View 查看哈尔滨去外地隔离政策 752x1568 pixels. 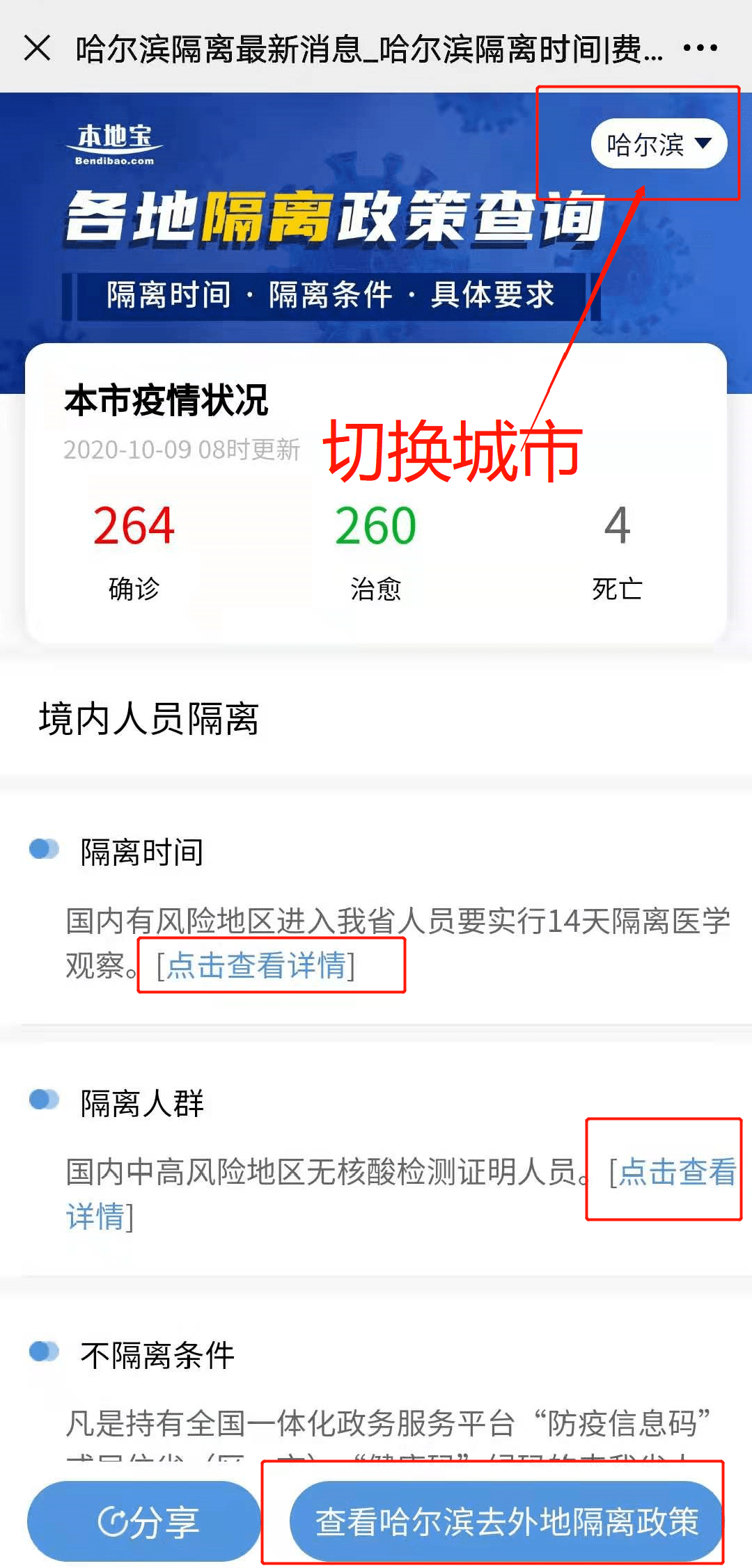(x=506, y=1521)
